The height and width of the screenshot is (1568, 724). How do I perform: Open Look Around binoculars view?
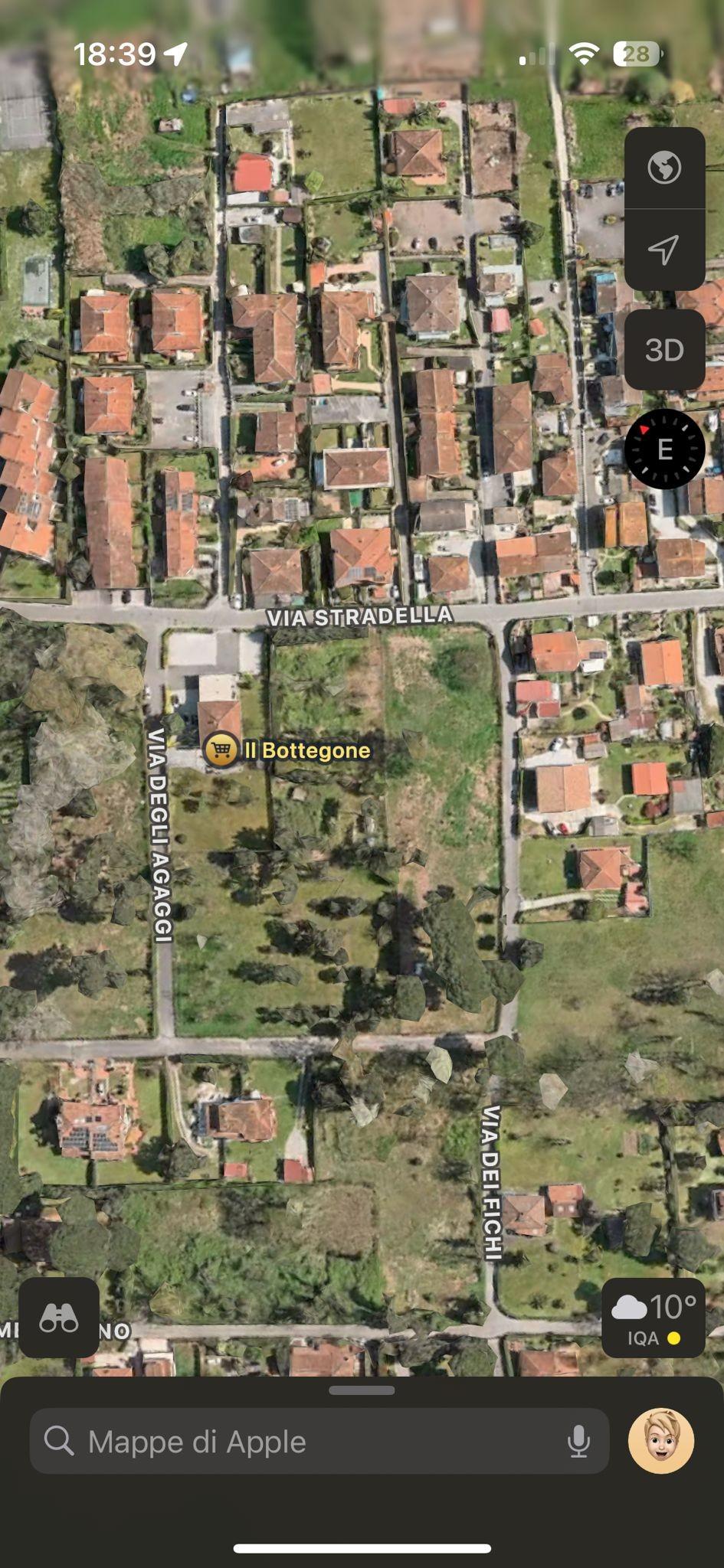[59, 1318]
